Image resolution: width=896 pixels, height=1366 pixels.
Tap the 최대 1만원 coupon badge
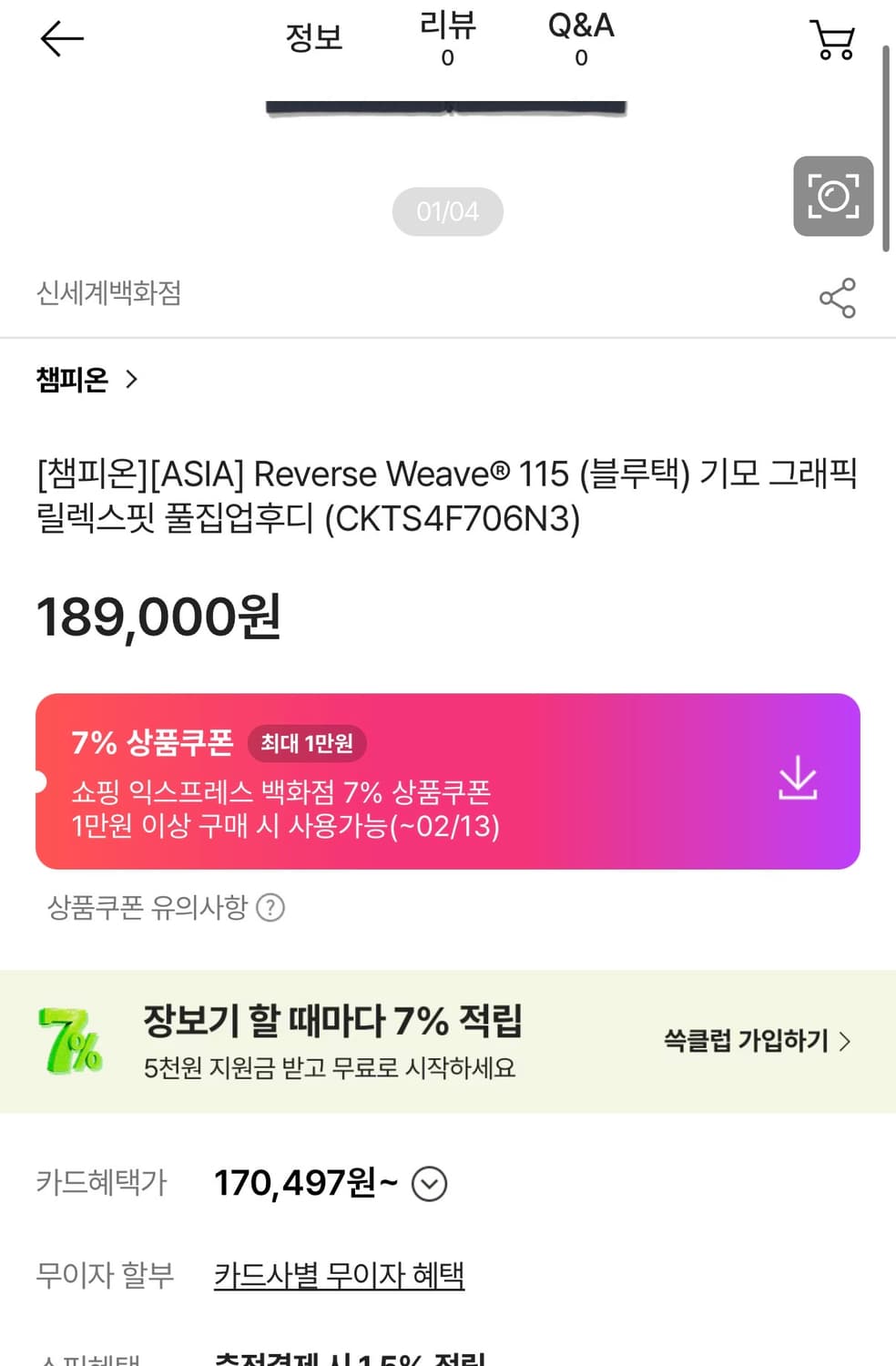coord(306,743)
